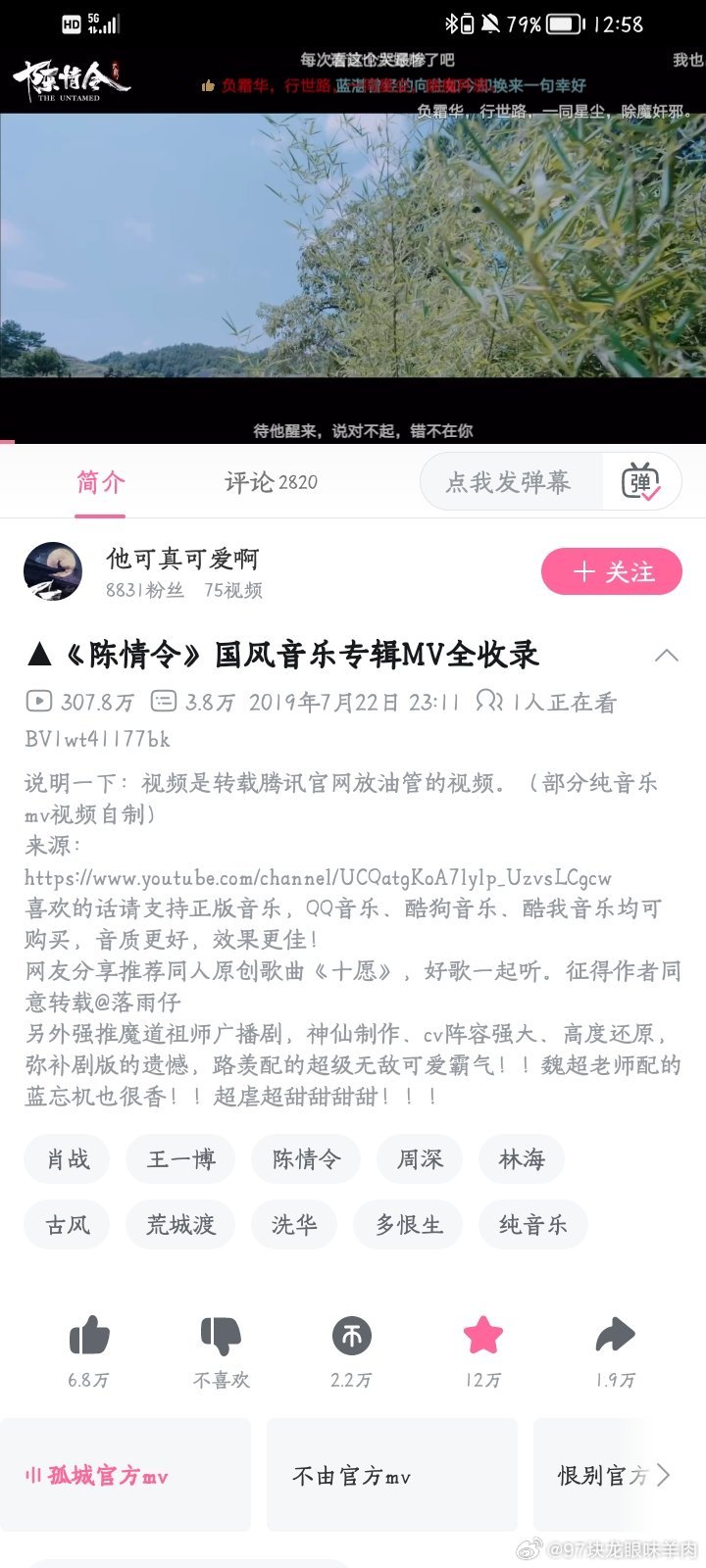The image size is (706, 1568).
Task: Tap the 点我发弹幕 input box
Action: pos(510,481)
